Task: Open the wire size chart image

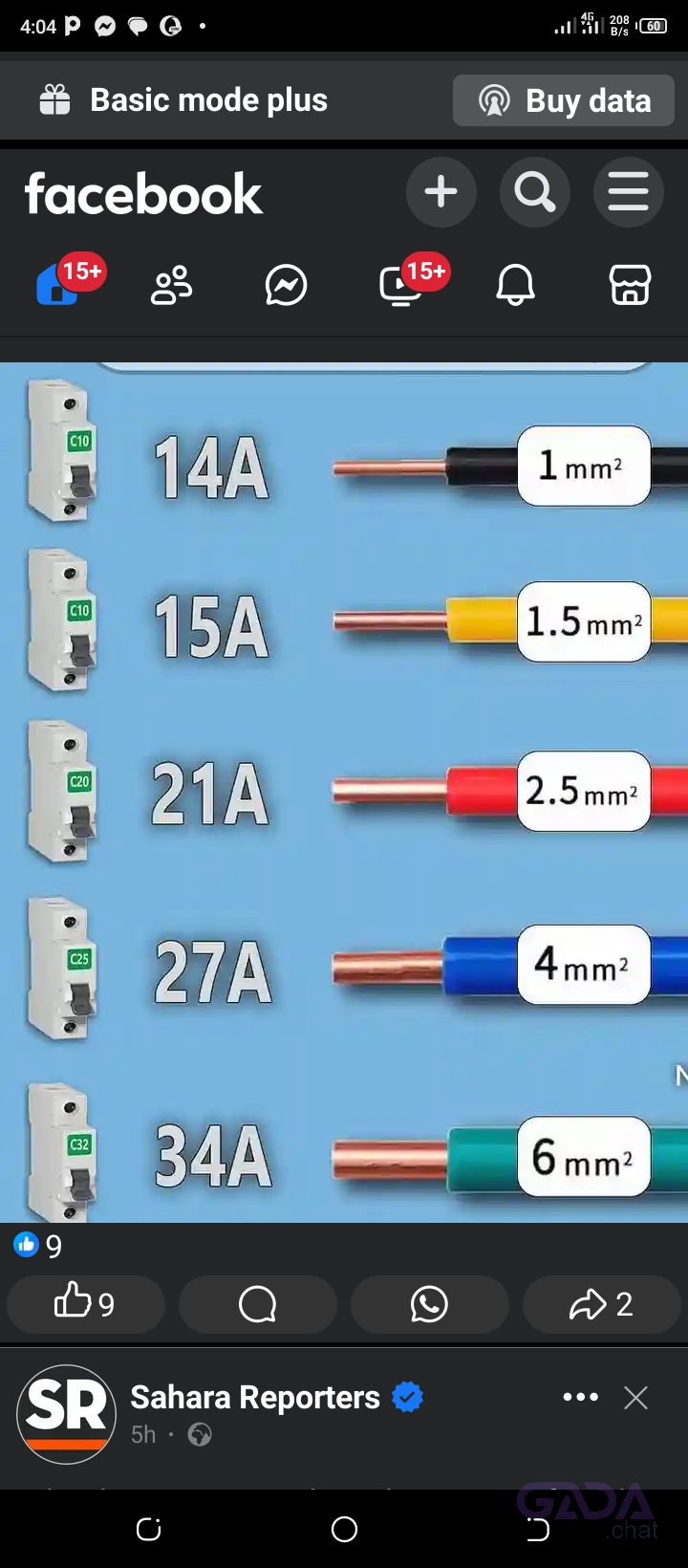Action: click(344, 792)
